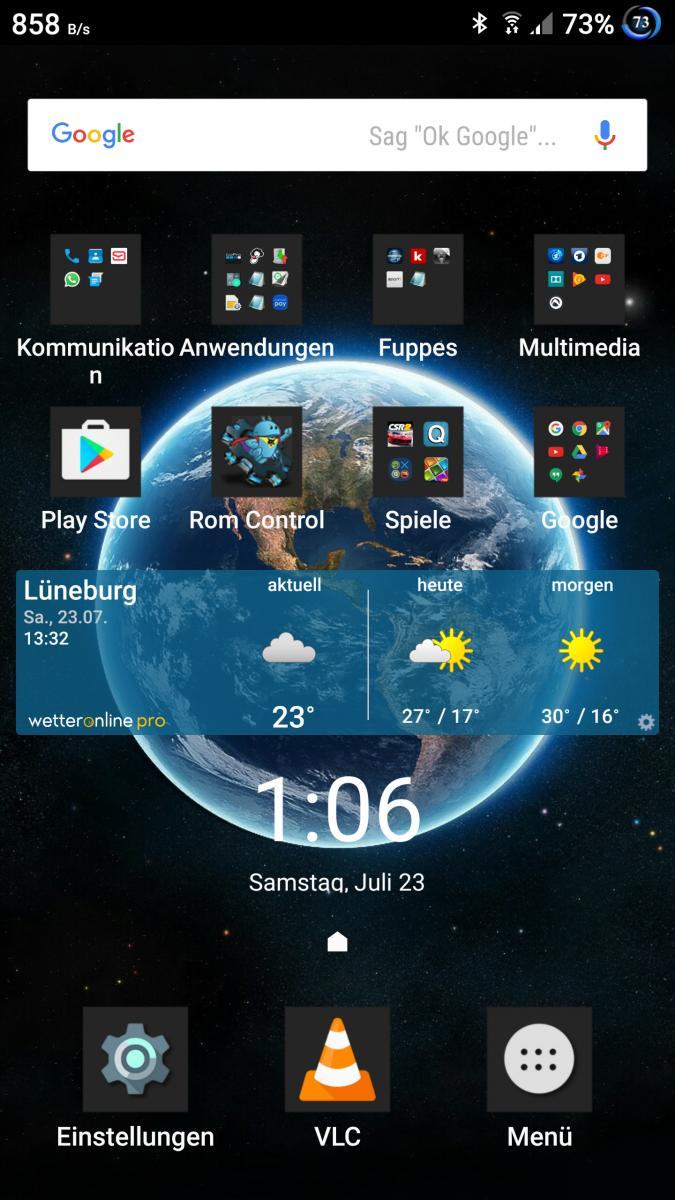Open the Lüneburg weather widget
Screen dimensions: 675x1200
[x=337, y=653]
